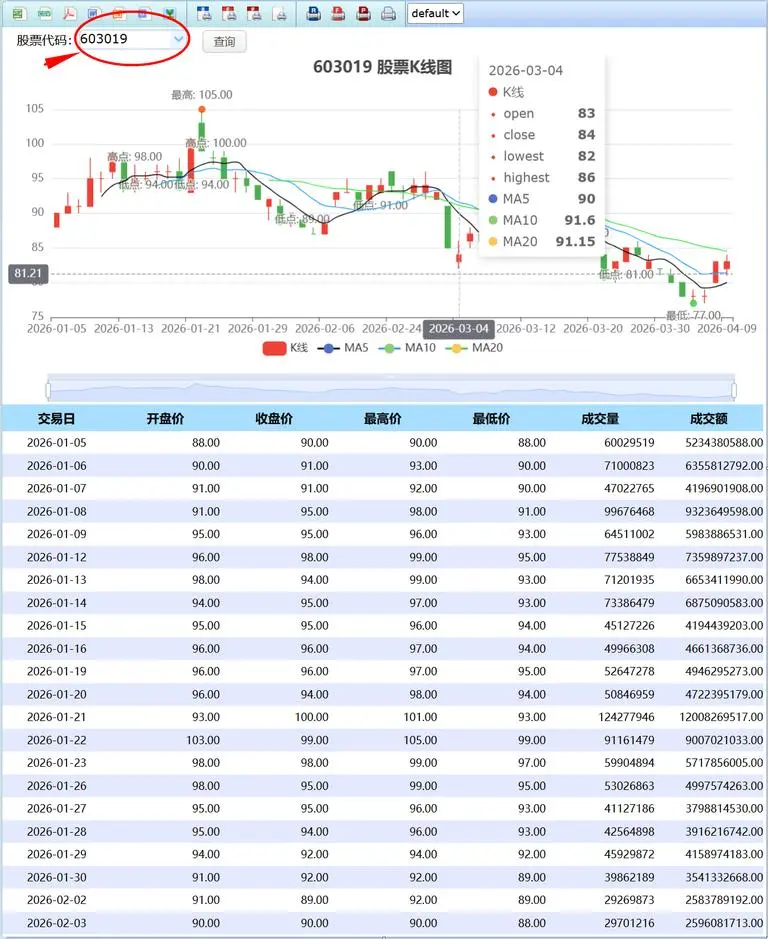
Task: Expand the default selector in the toolbar
Action: click(436, 13)
